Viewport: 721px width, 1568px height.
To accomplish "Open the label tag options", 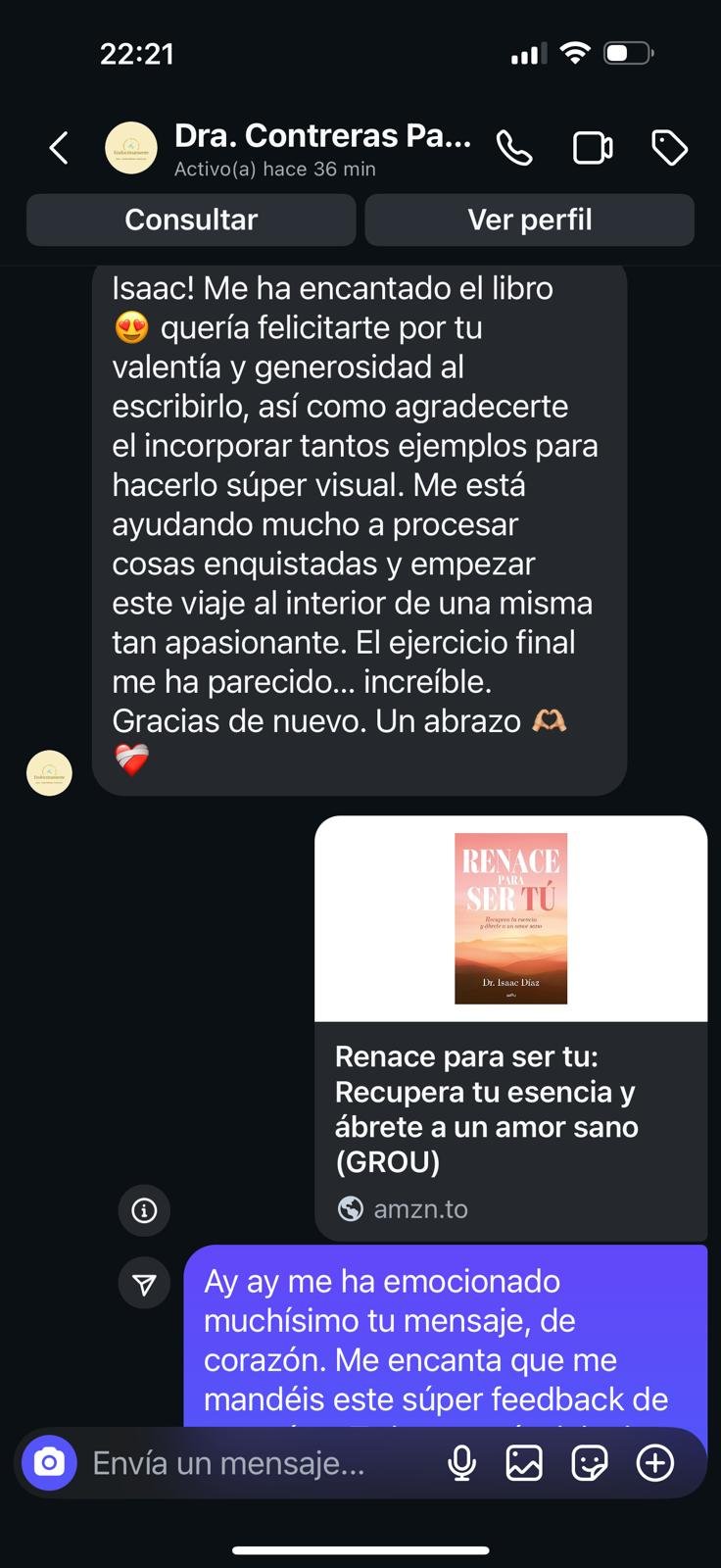I will click(x=670, y=149).
